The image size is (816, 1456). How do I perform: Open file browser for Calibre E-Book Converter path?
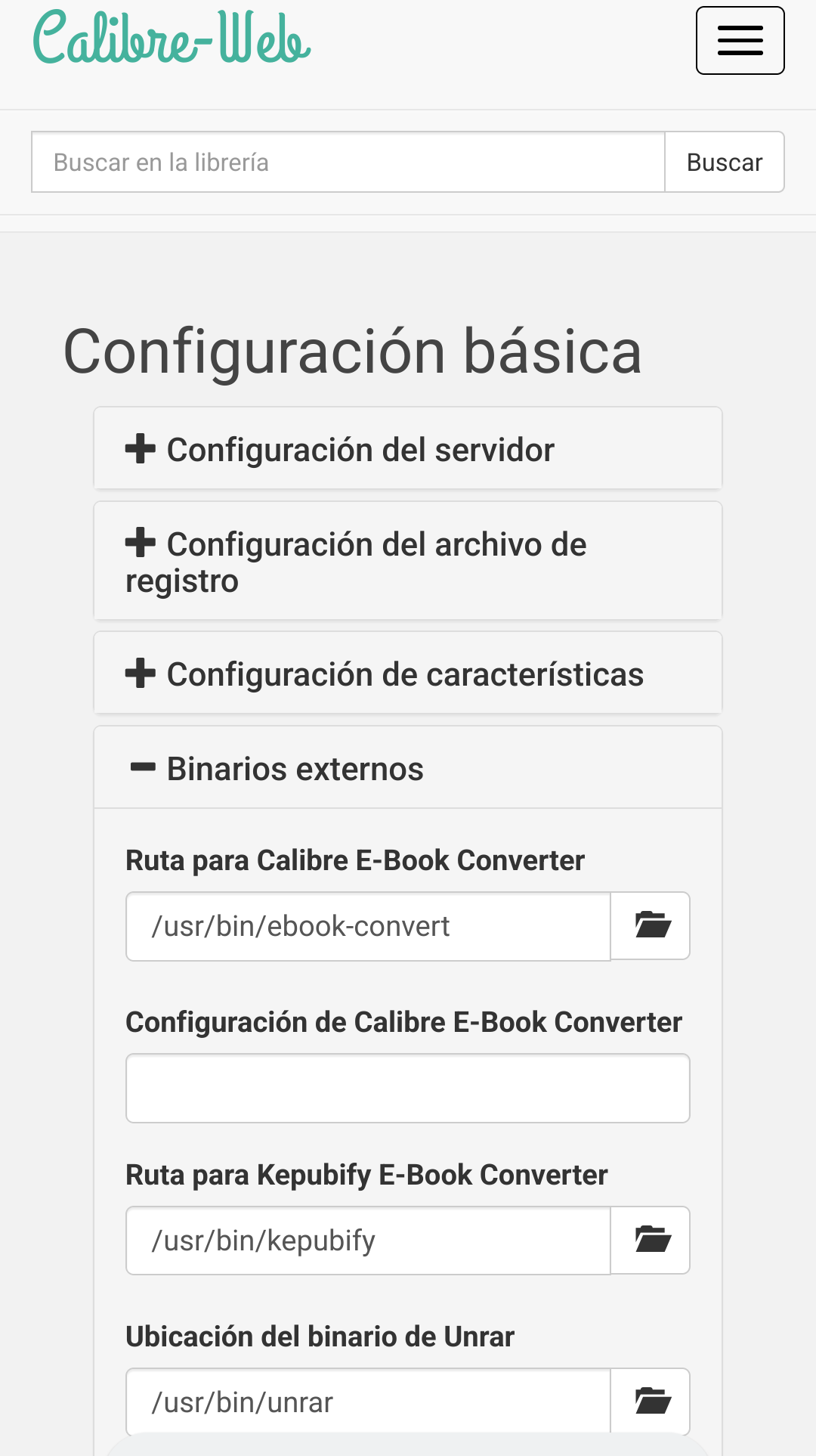(x=649, y=925)
